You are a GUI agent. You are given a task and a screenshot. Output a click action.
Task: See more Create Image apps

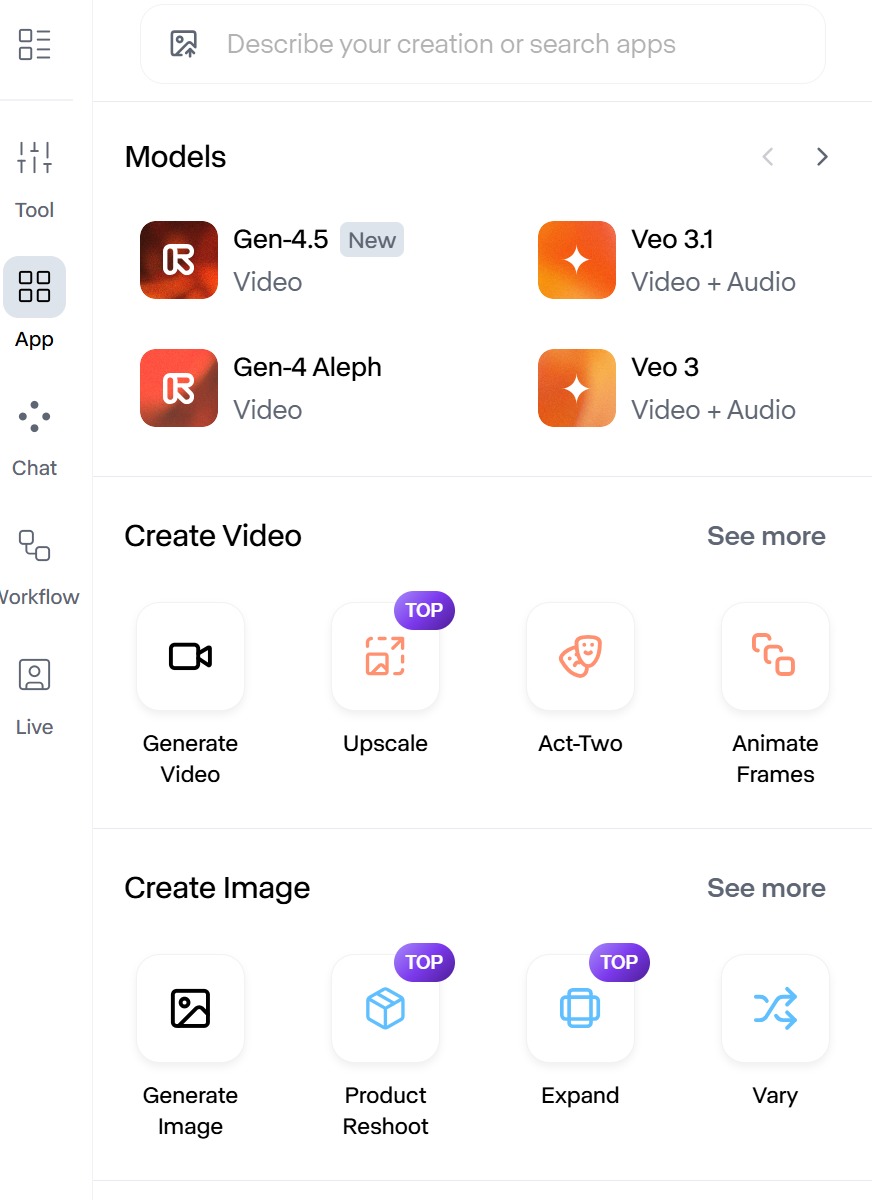(x=766, y=888)
